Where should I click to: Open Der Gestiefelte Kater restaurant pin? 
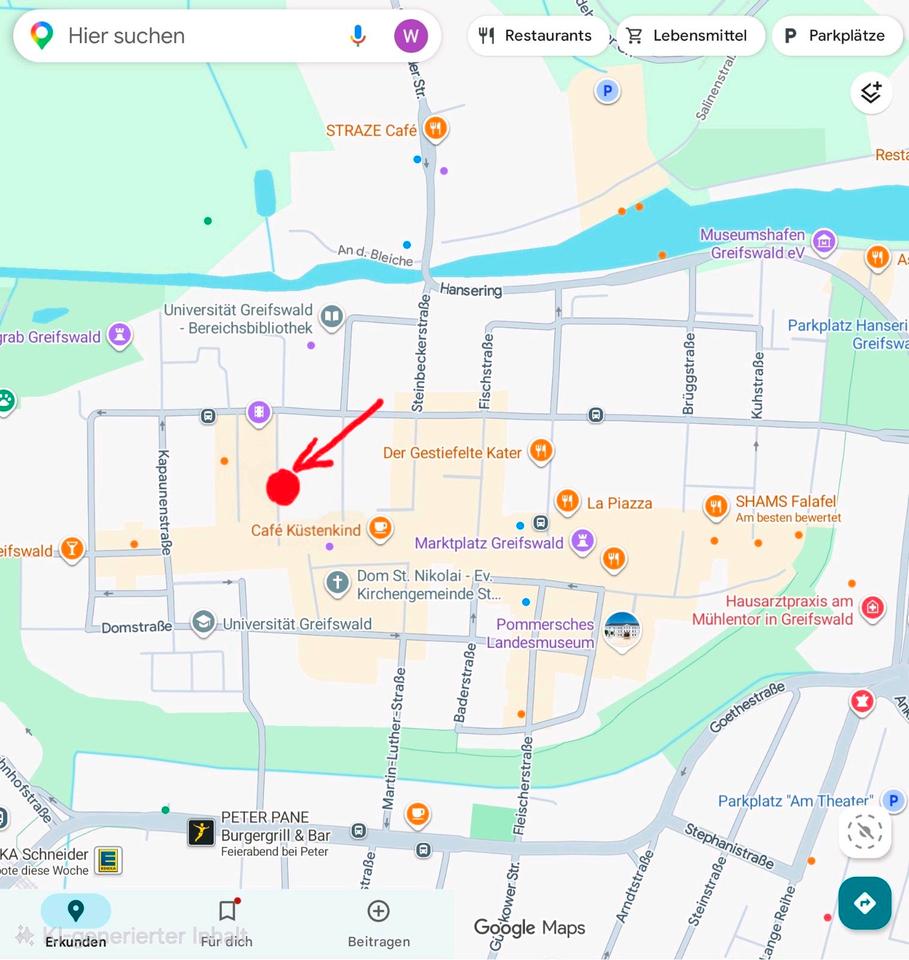pos(541,452)
